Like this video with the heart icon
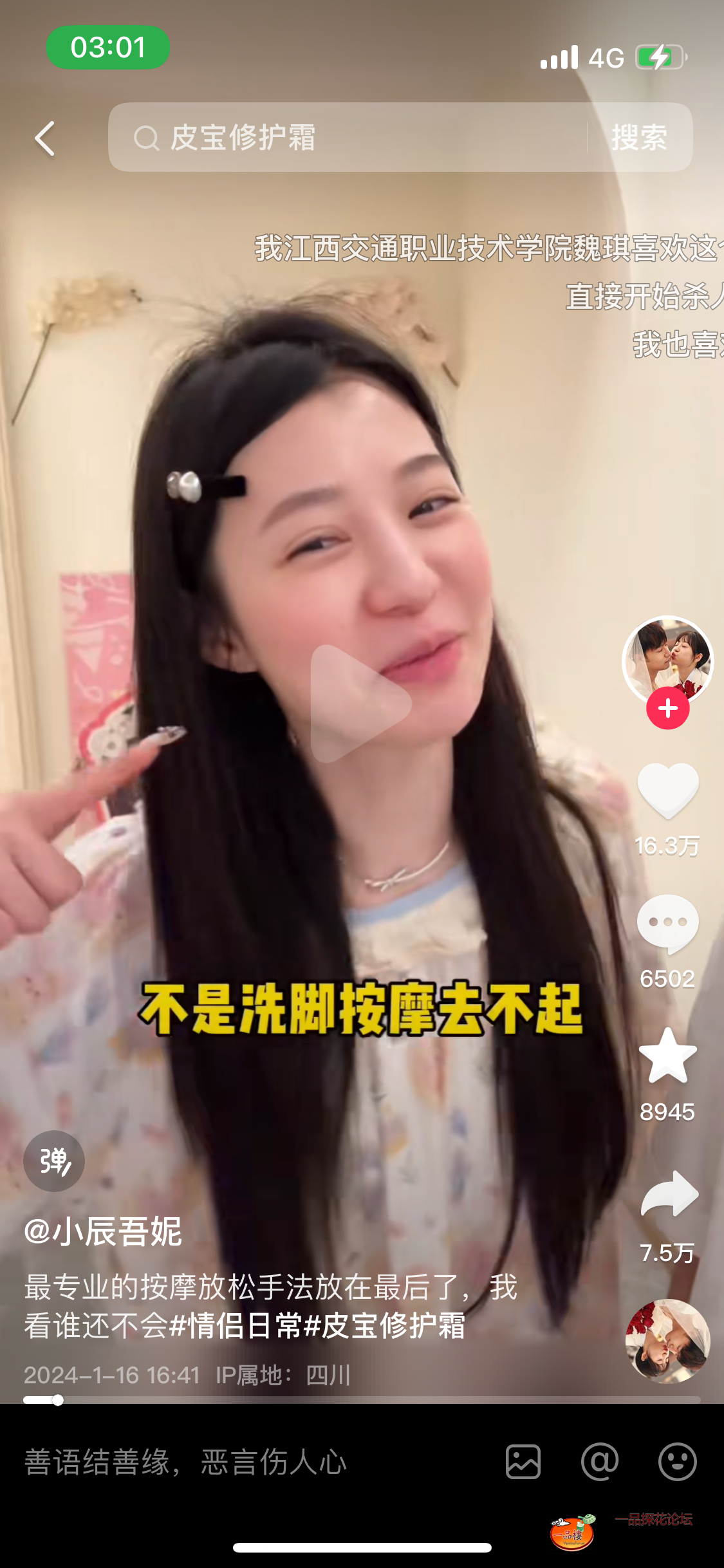Image resolution: width=724 pixels, height=1568 pixels. tap(667, 789)
